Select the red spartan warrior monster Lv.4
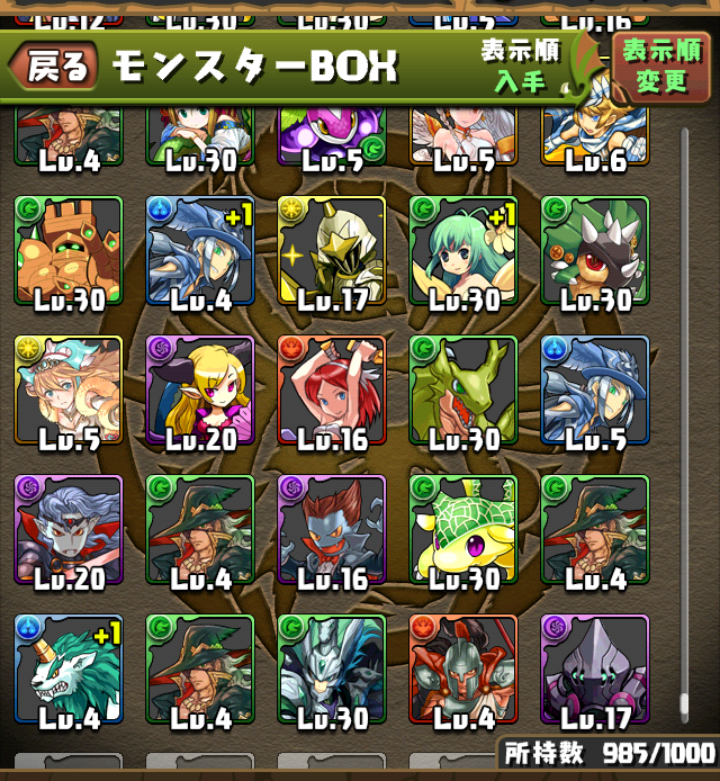The height and width of the screenshot is (781, 720). click(x=463, y=669)
